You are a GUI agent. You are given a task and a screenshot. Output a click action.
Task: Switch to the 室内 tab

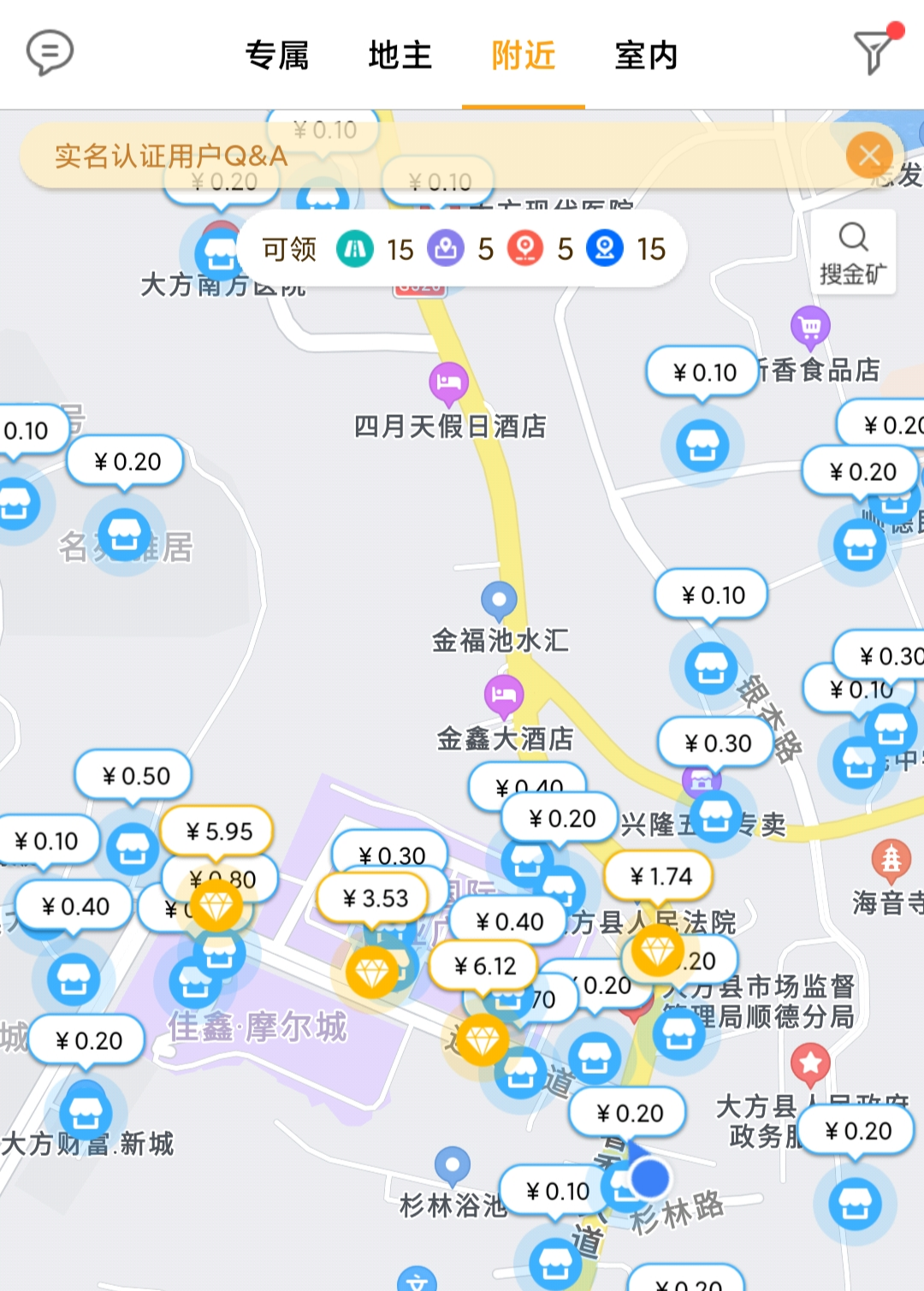click(646, 56)
